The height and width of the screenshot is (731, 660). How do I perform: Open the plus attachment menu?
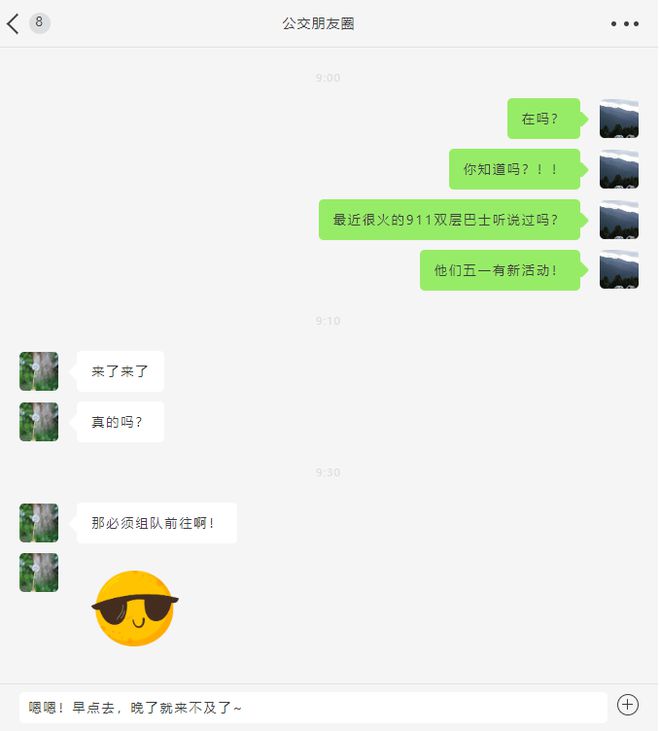pos(628,705)
